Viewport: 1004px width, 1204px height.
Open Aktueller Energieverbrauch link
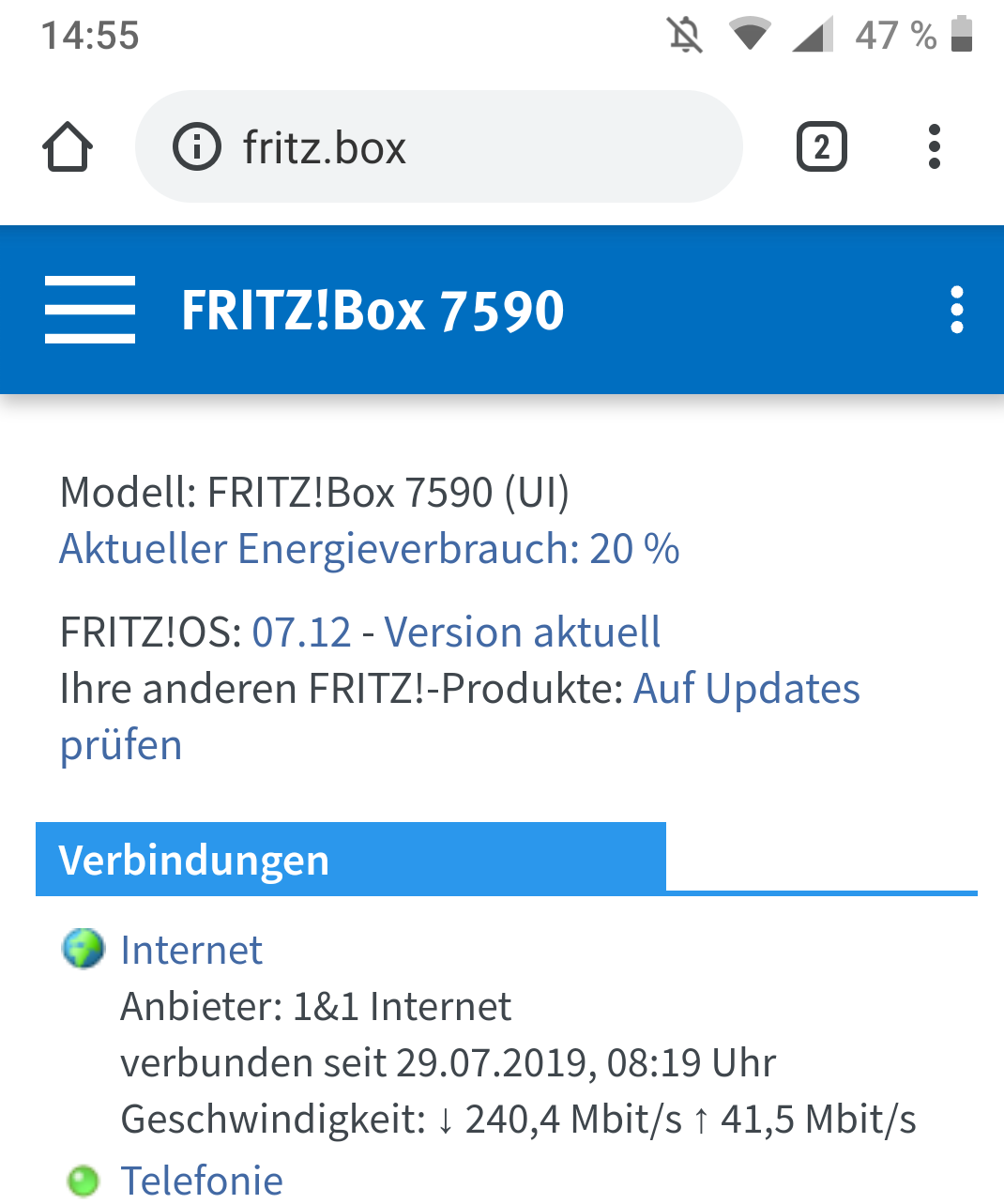[x=369, y=549]
